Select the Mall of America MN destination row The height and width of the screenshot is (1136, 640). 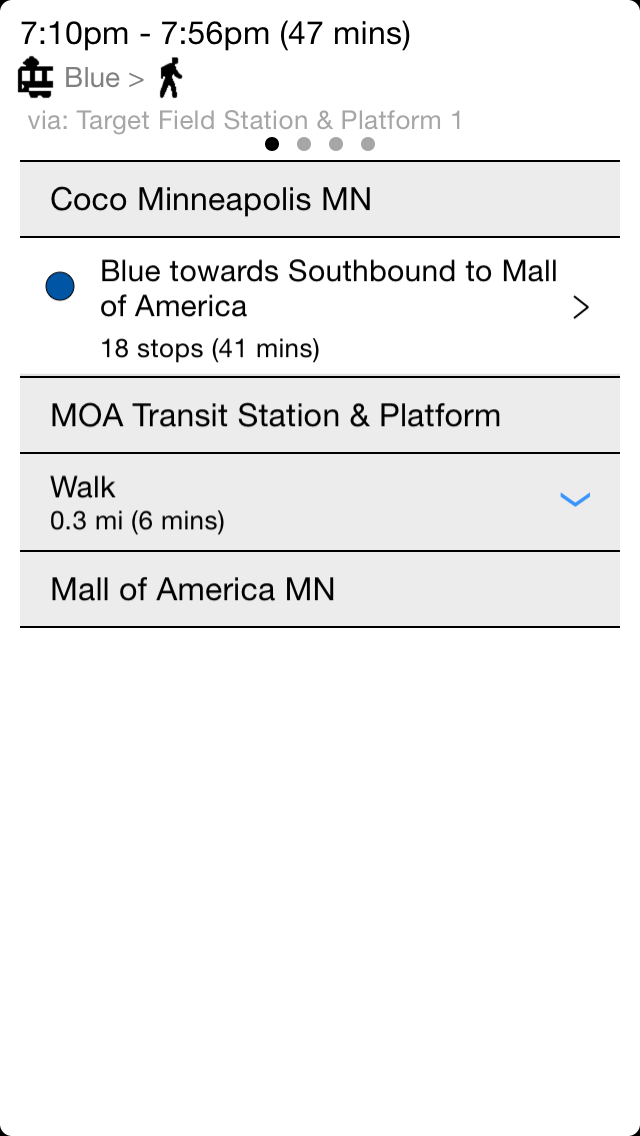point(320,589)
